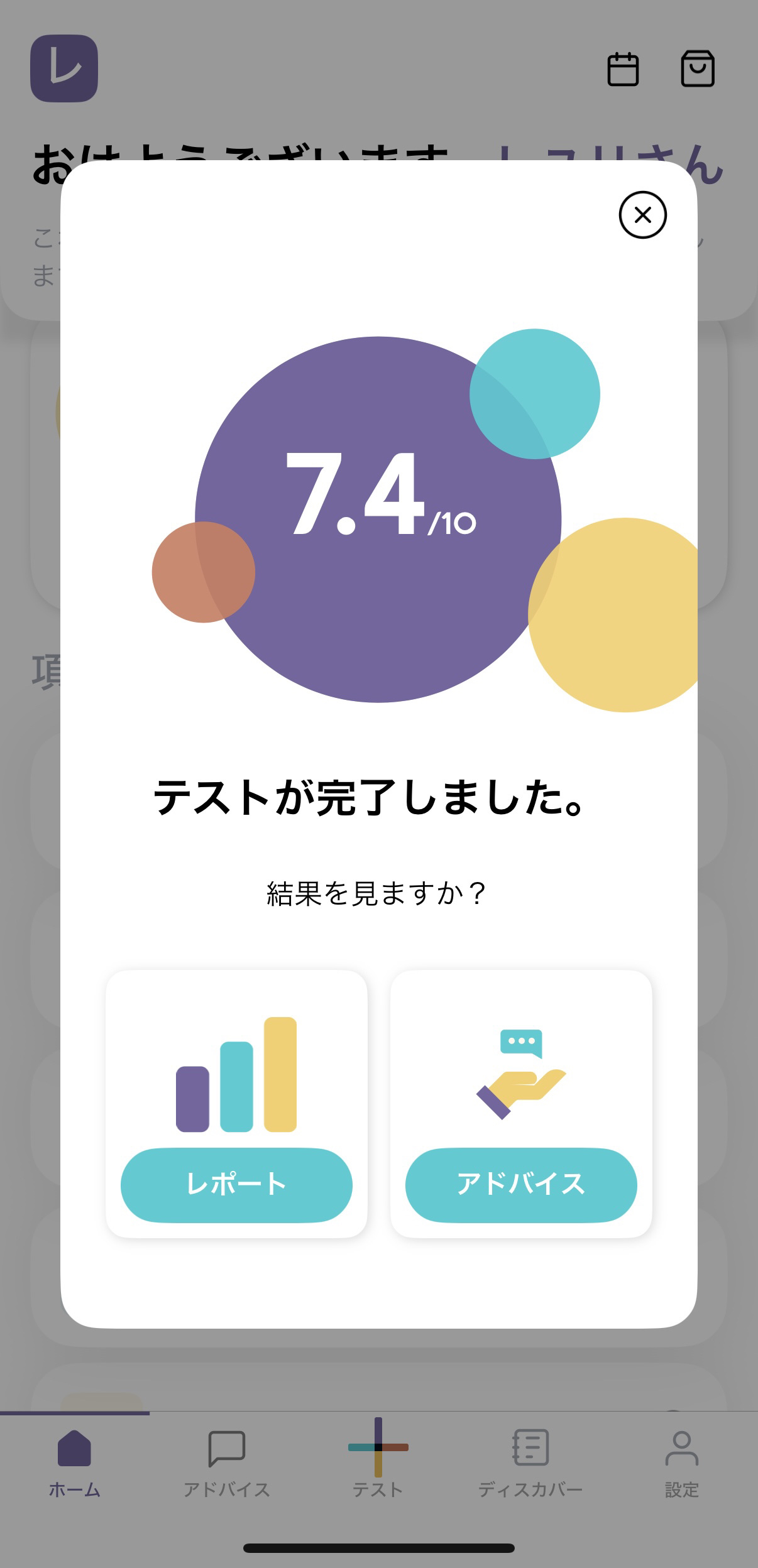Close the test completed dialog
Screen dimensions: 758x1568
(642, 215)
